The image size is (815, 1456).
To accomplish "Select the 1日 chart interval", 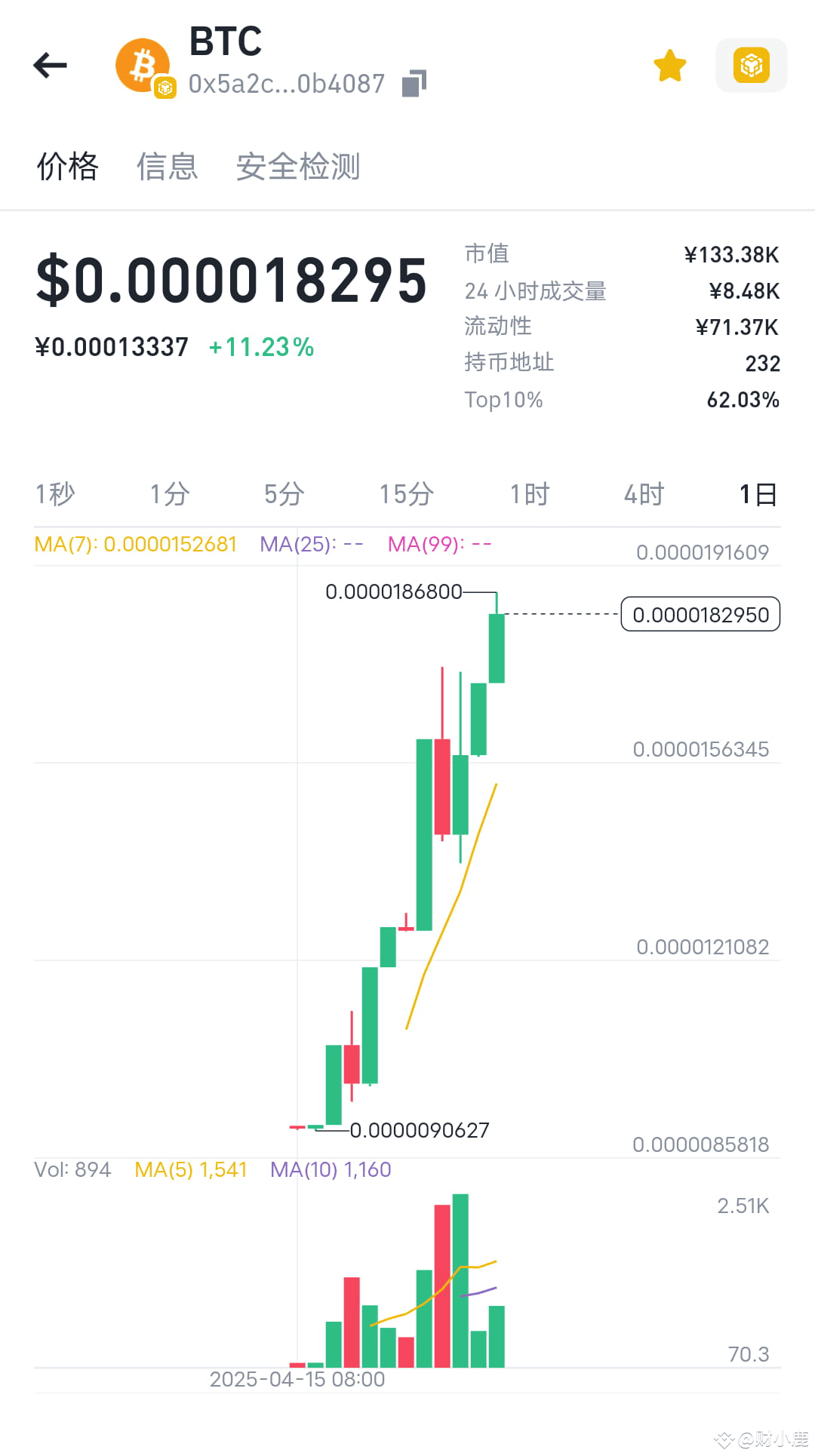I will pos(758,494).
